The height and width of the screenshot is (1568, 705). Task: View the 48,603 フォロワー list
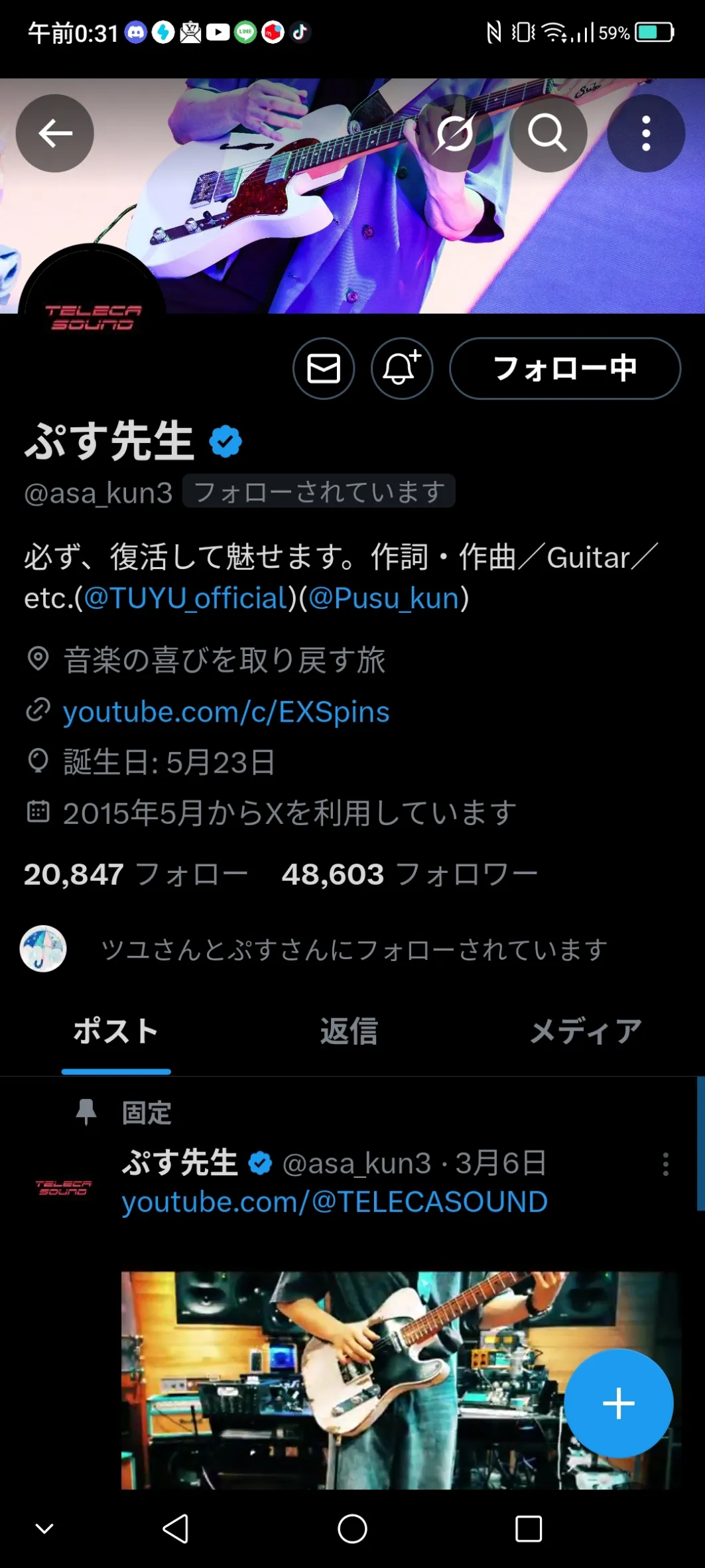pos(409,874)
